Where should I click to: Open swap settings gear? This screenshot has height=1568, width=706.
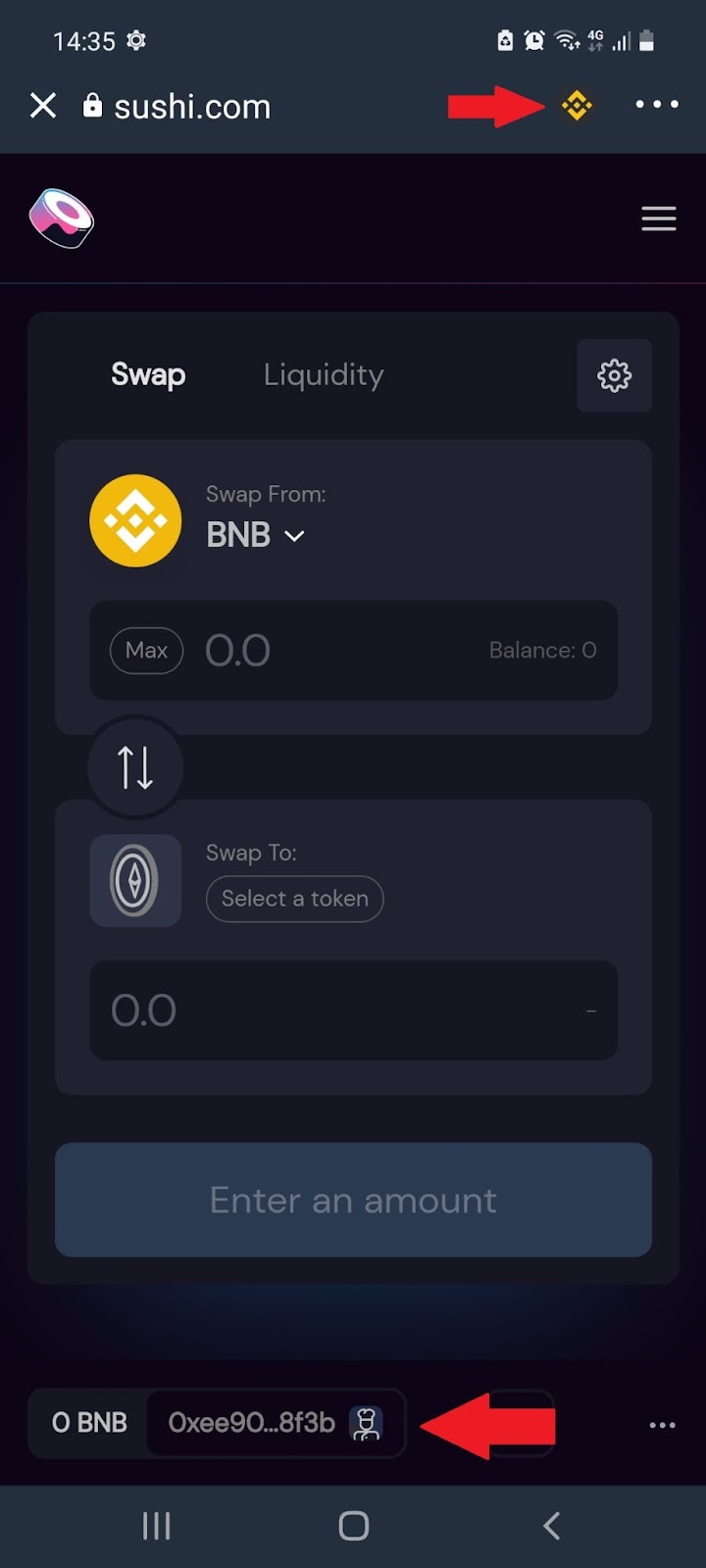pos(615,375)
